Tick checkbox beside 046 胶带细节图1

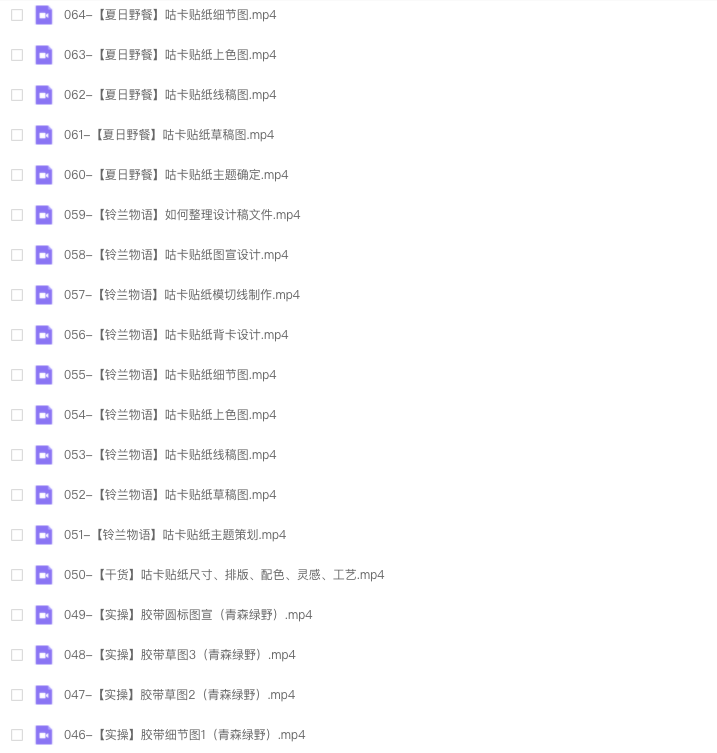pyautogui.click(x=17, y=735)
